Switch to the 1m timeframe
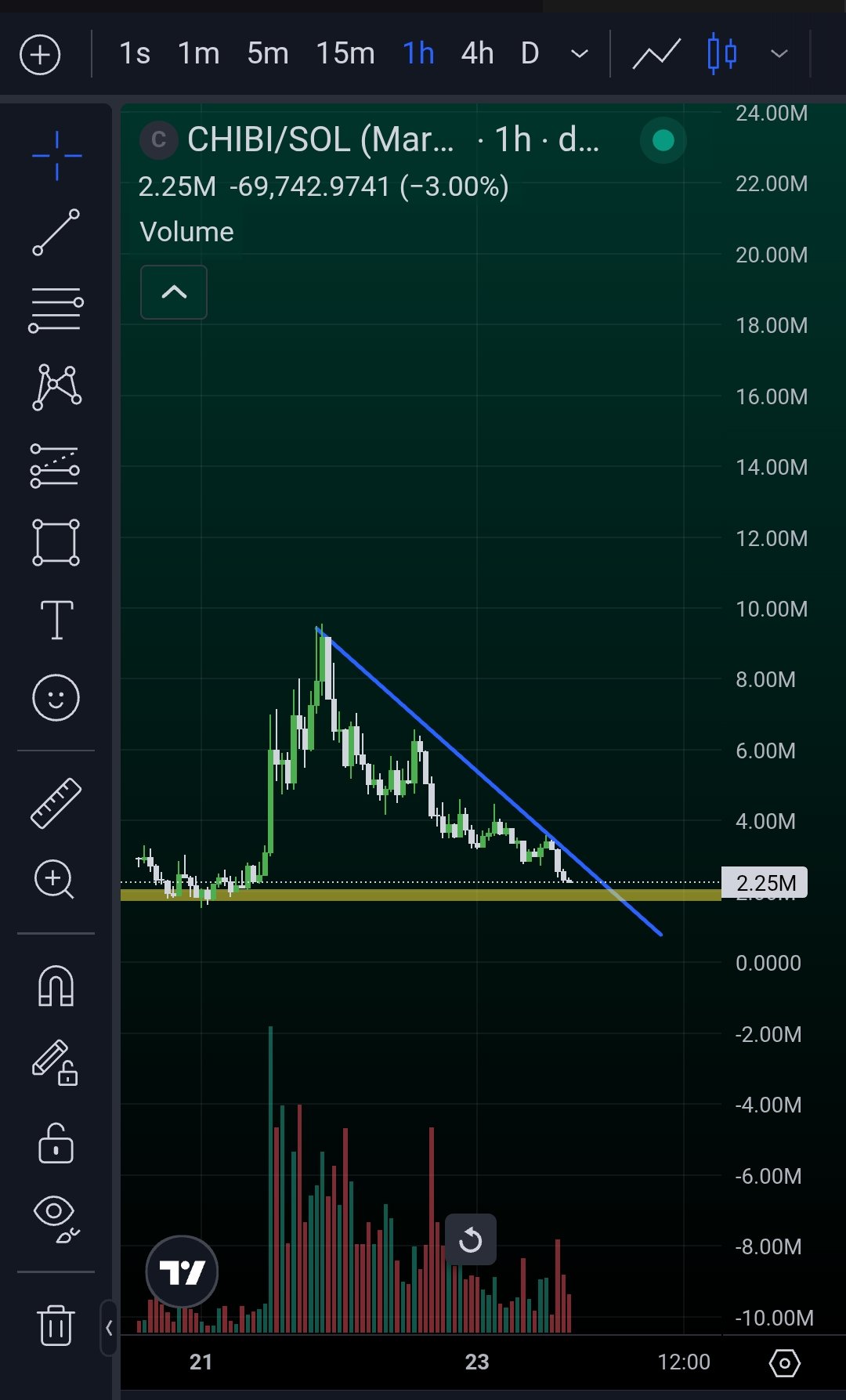 198,54
